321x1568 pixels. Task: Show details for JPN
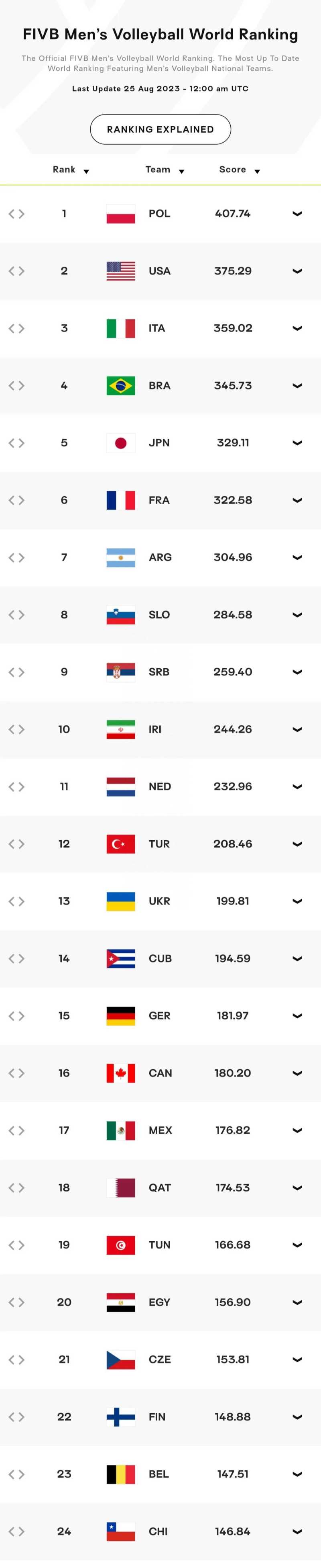coord(297,442)
